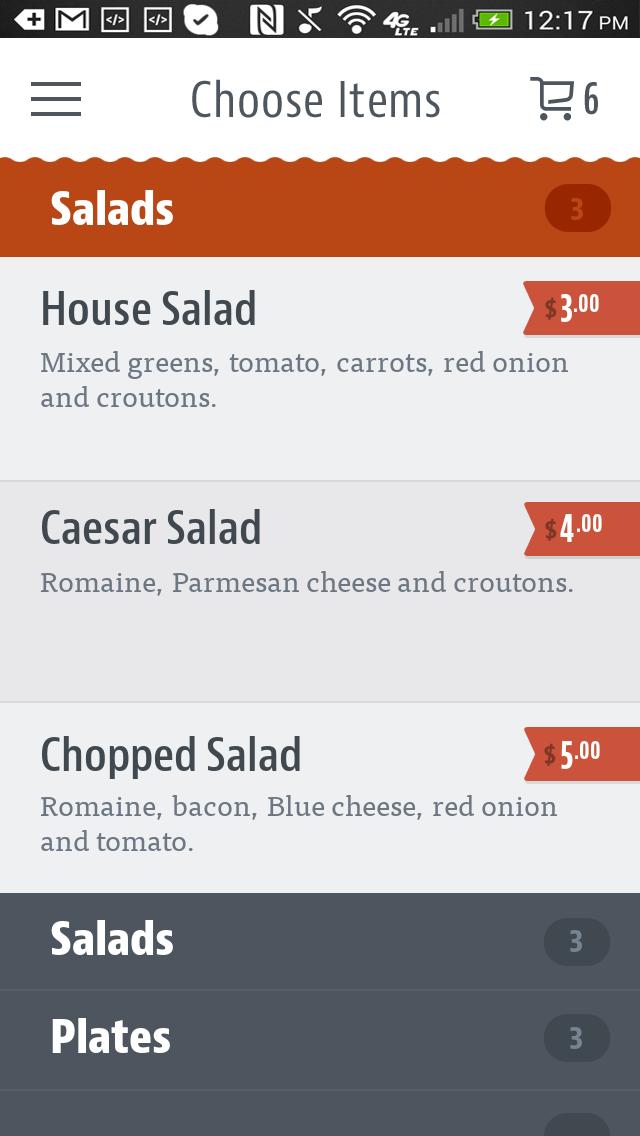Expand the Plates category
640x1136 pixels.
click(320, 1039)
